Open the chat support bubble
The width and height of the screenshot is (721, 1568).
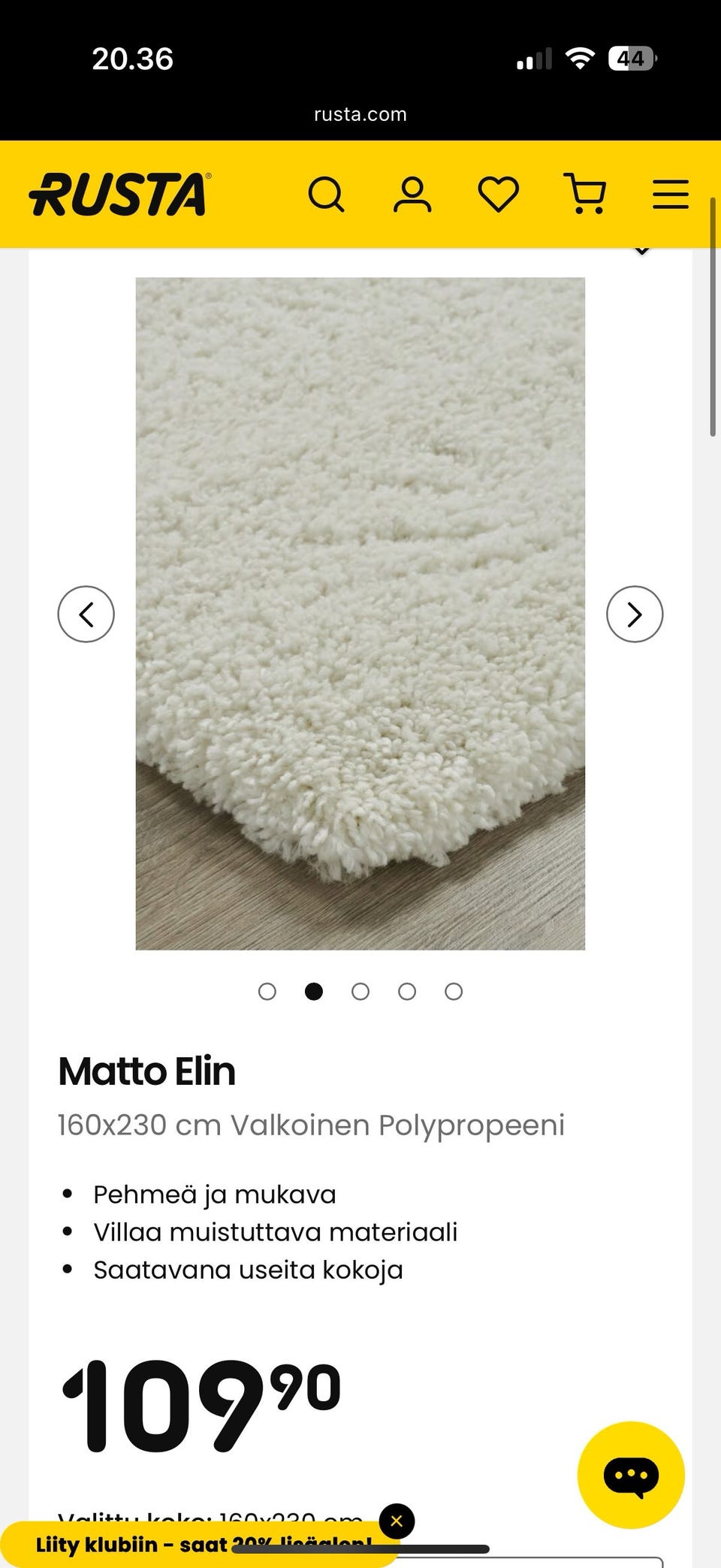click(x=631, y=1475)
